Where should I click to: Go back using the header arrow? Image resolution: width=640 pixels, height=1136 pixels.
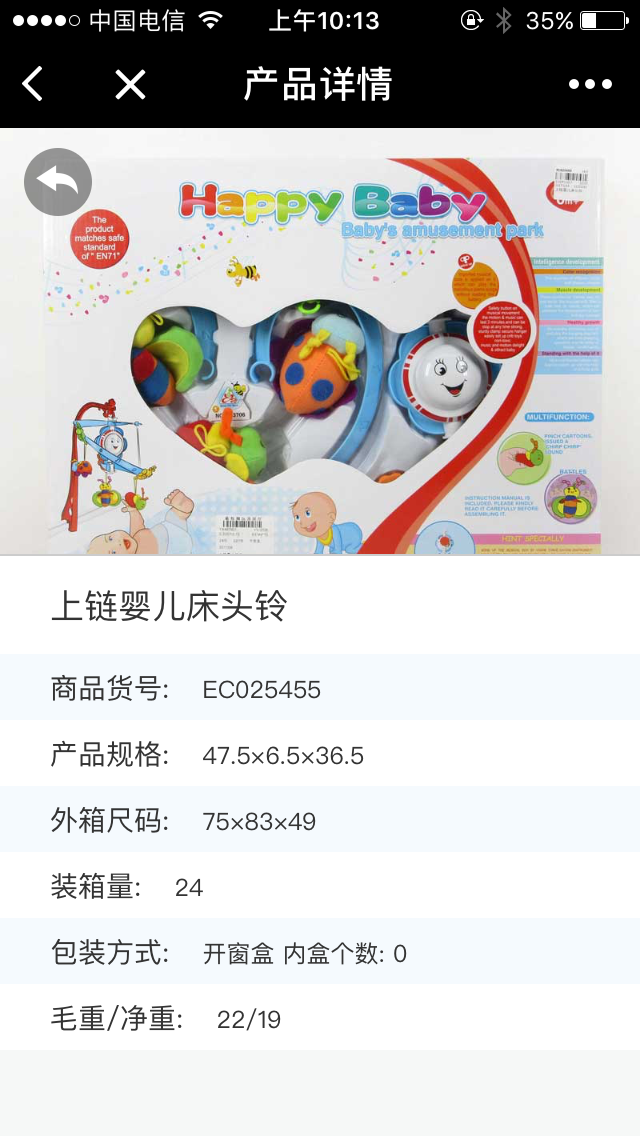[33, 84]
